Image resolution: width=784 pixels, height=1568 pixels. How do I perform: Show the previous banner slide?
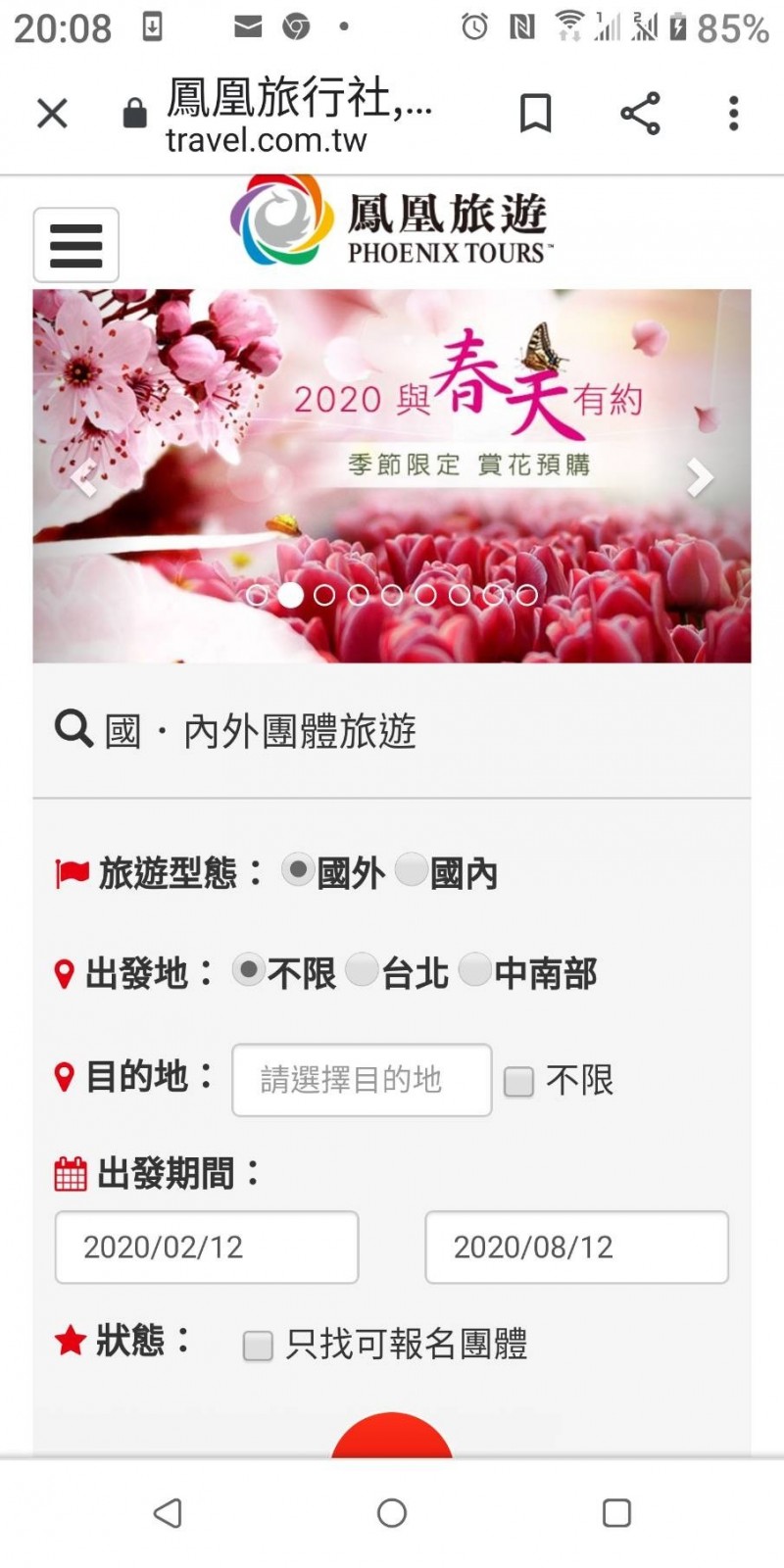tap(84, 478)
